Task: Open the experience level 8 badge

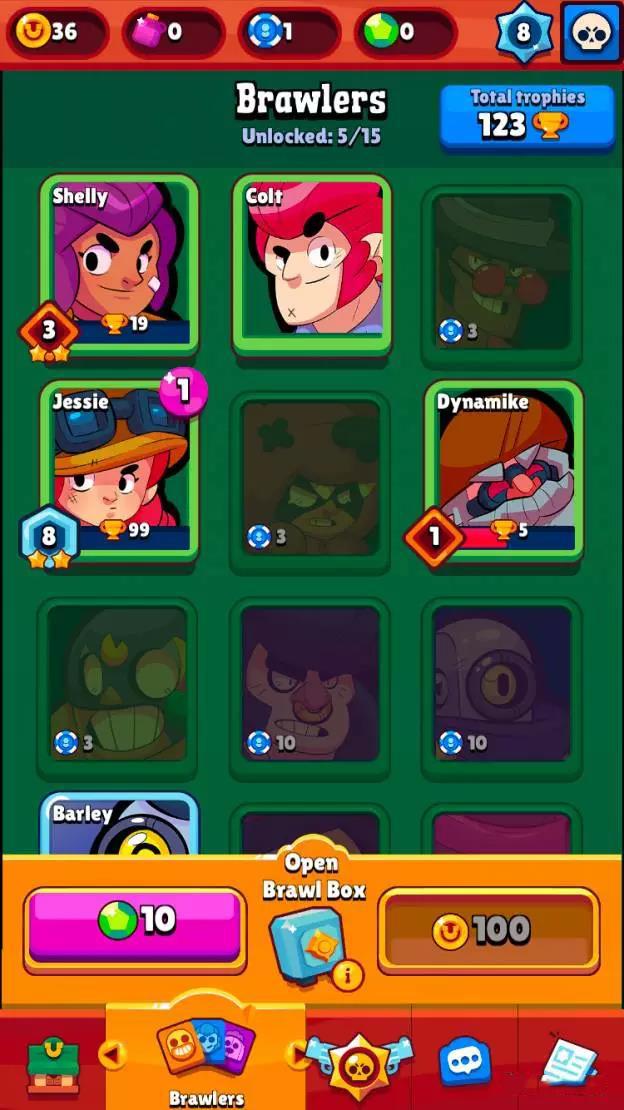Action: 524,32
